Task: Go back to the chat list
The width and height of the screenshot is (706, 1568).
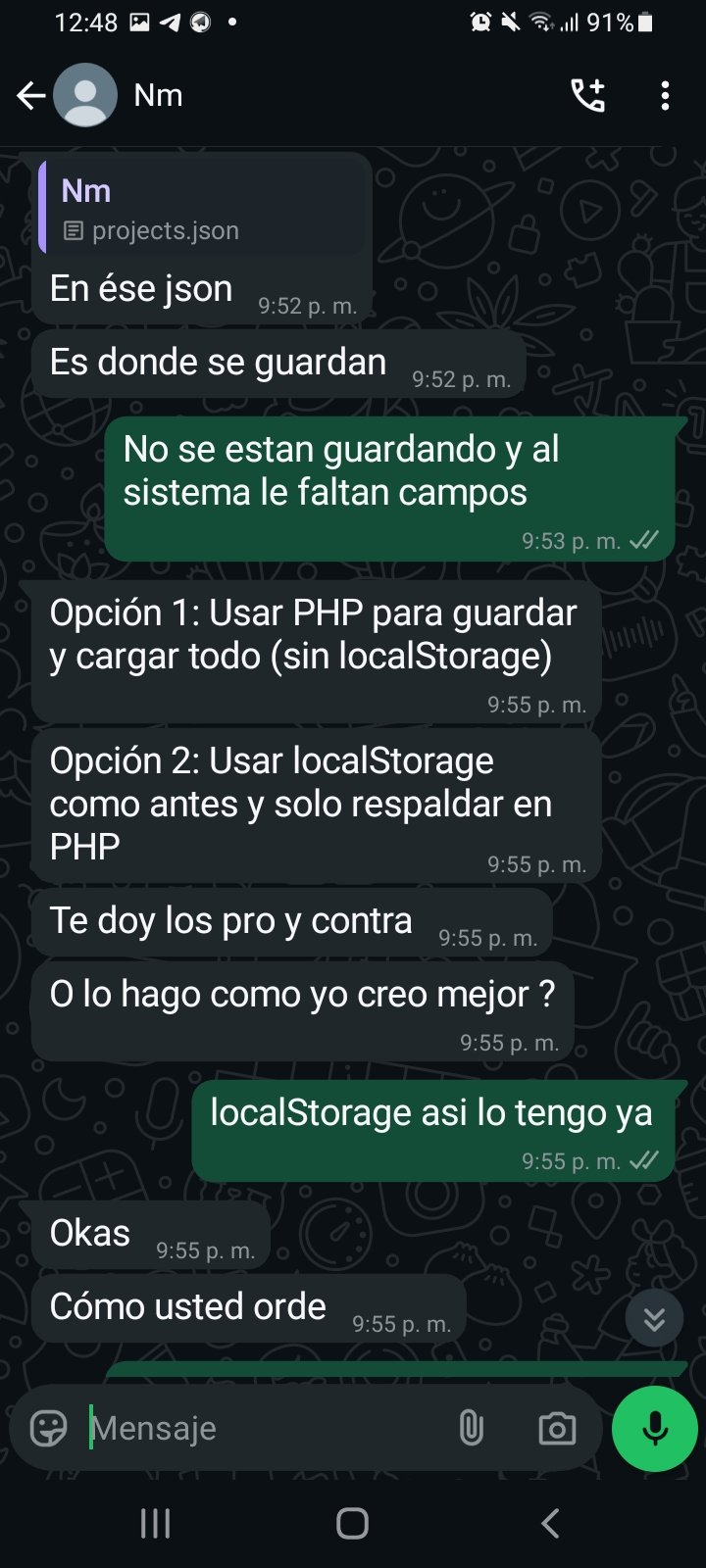Action: 31,95
